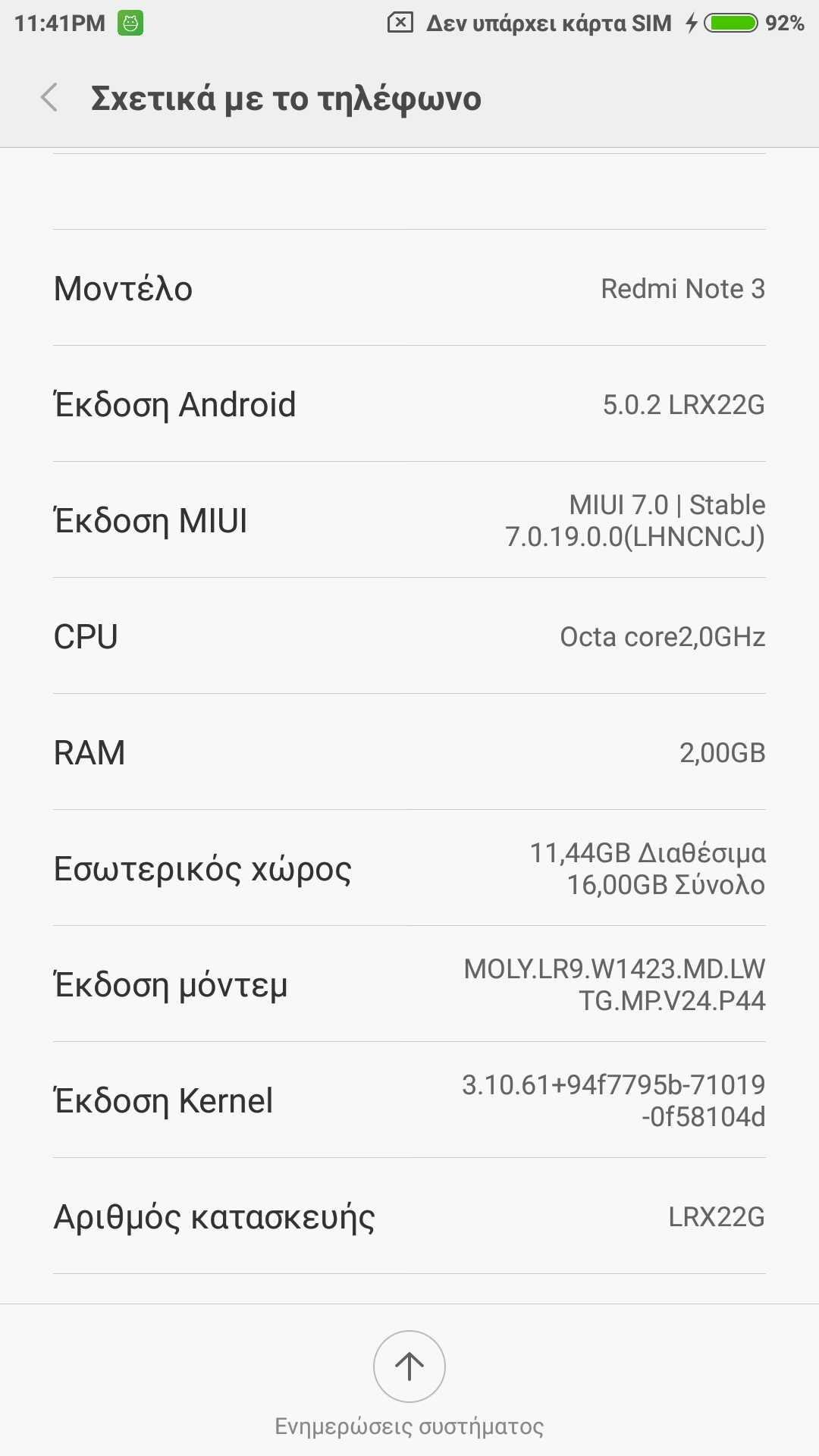Tap the Έκδοση Android row
819x1456 pixels.
(x=409, y=404)
